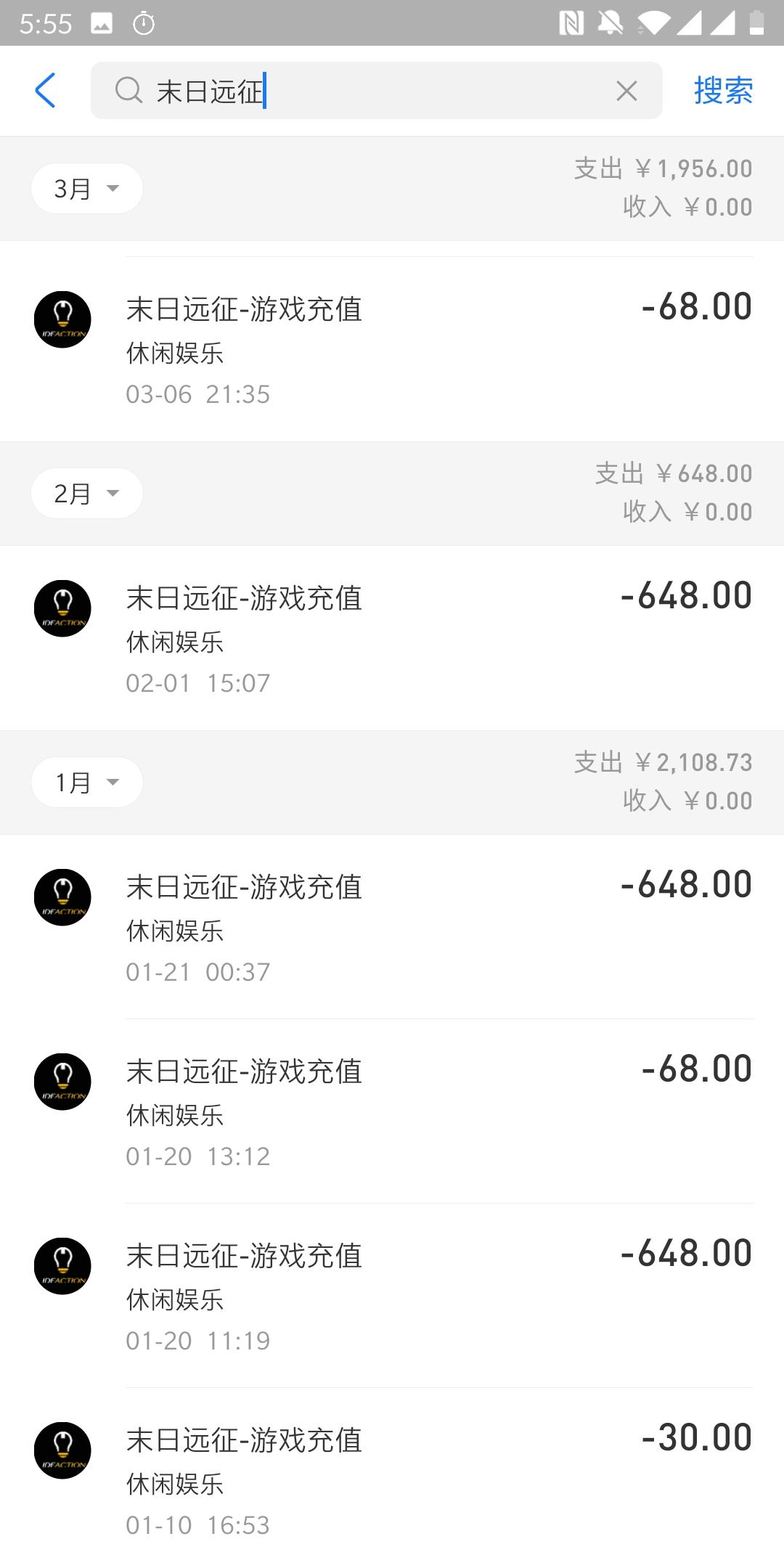Screen dimensions: 784x1568
Task: View the 01-20 11:19 payment of -648.00
Action: click(392, 1297)
